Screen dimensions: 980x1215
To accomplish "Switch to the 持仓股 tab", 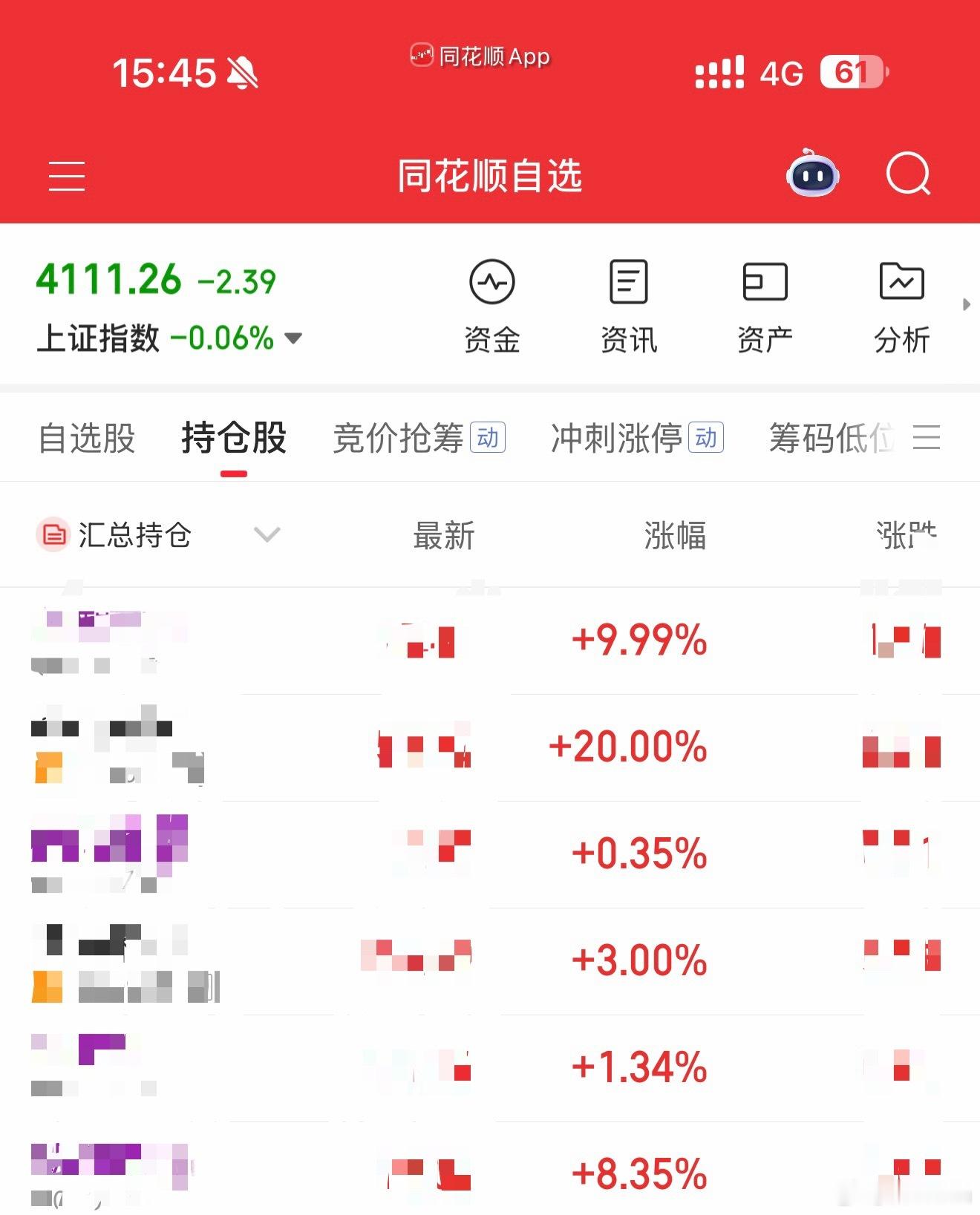I will [232, 439].
